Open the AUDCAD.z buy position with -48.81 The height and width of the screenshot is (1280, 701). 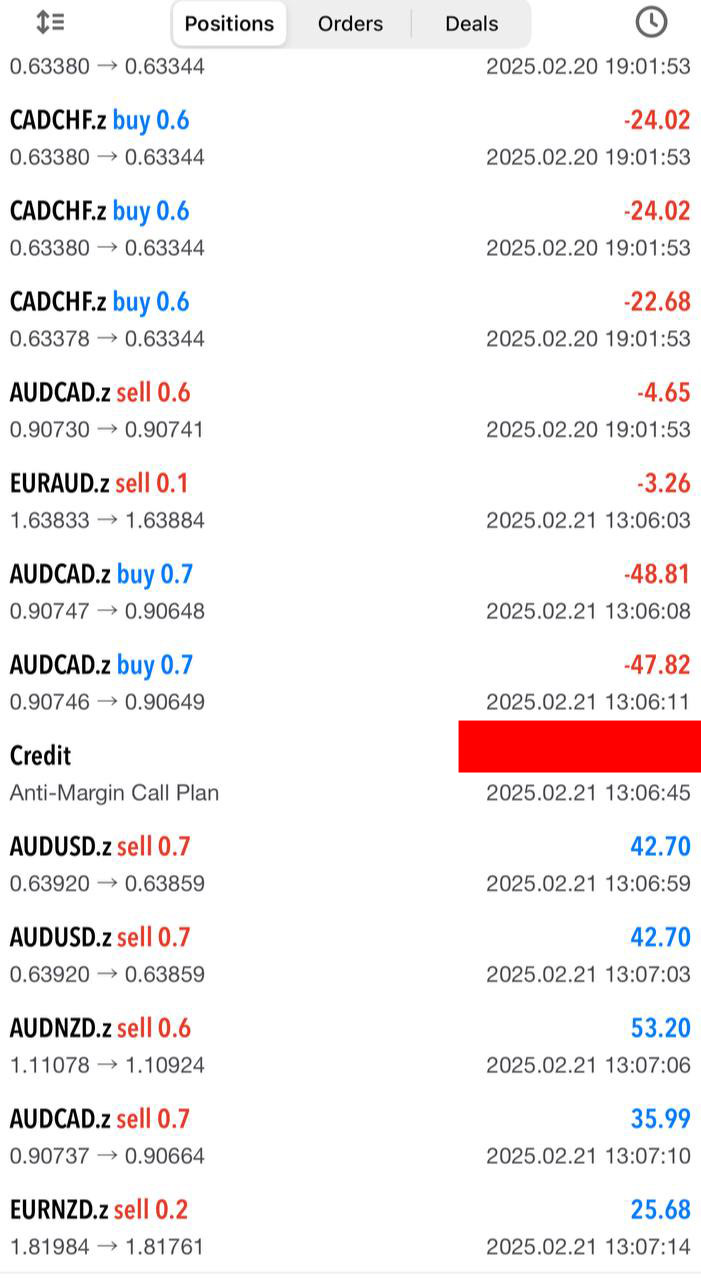point(350,592)
